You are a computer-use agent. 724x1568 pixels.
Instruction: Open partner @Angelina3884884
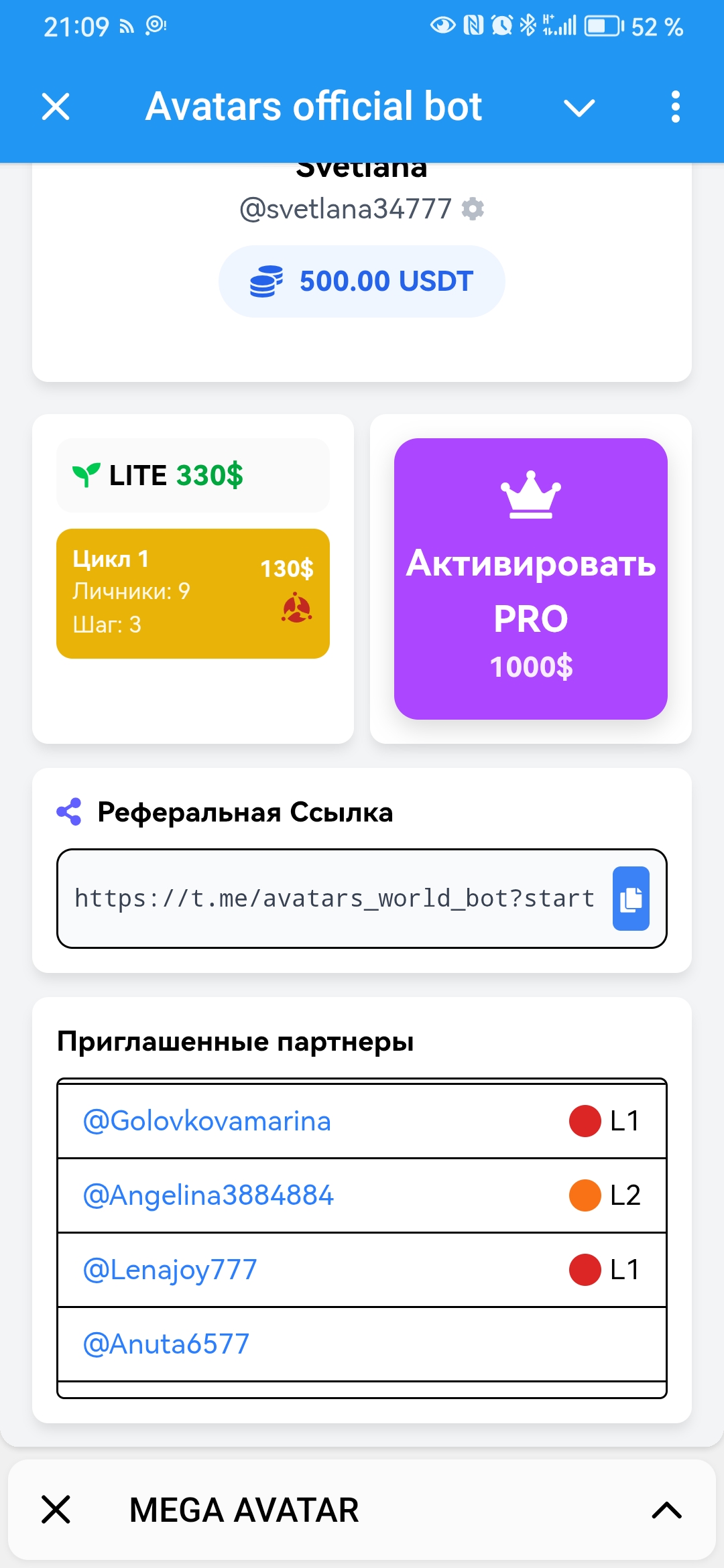pos(208,1195)
